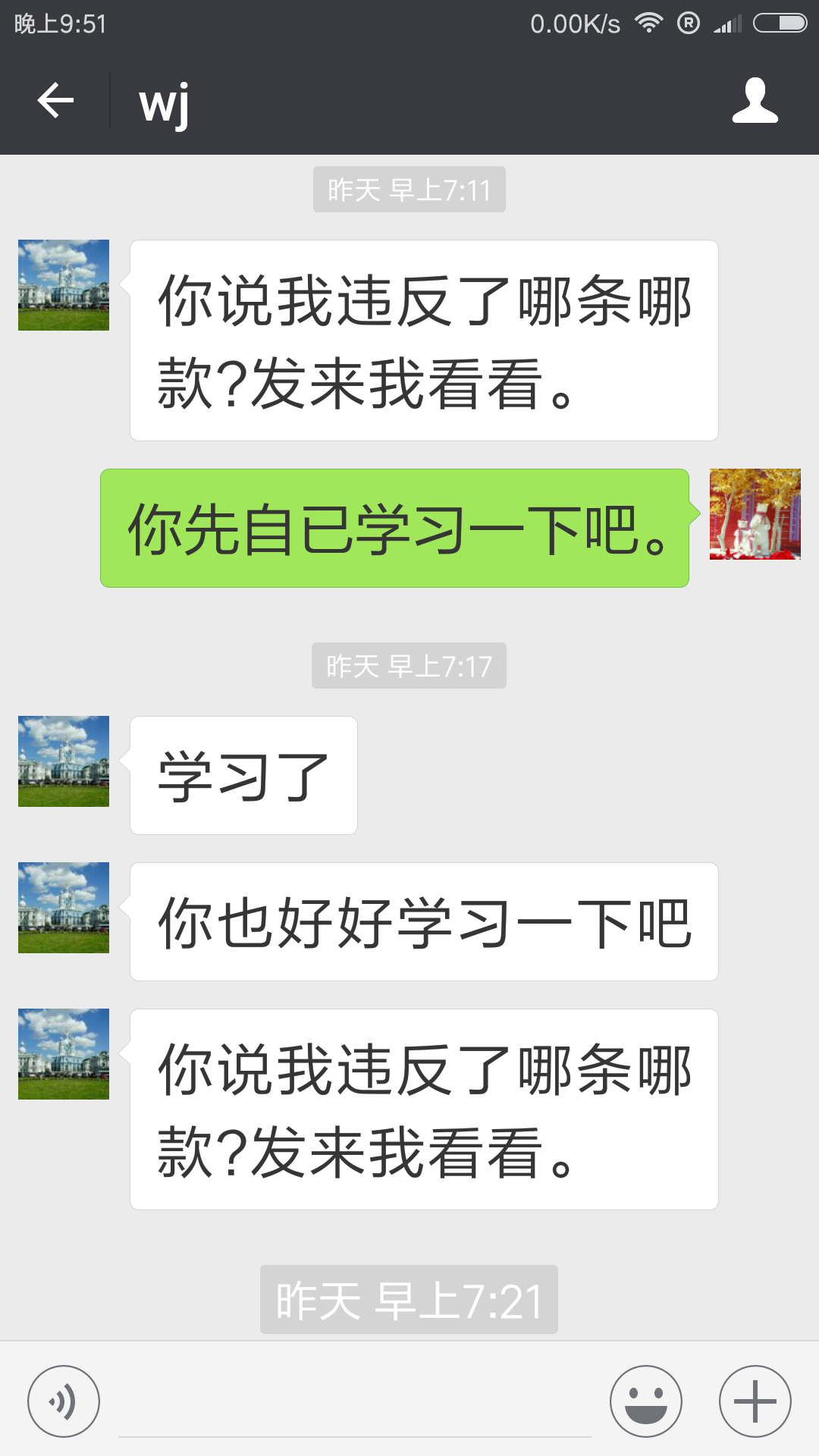The width and height of the screenshot is (819, 1456).
Task: Open my own avatar beside the green message
Action: [755, 514]
